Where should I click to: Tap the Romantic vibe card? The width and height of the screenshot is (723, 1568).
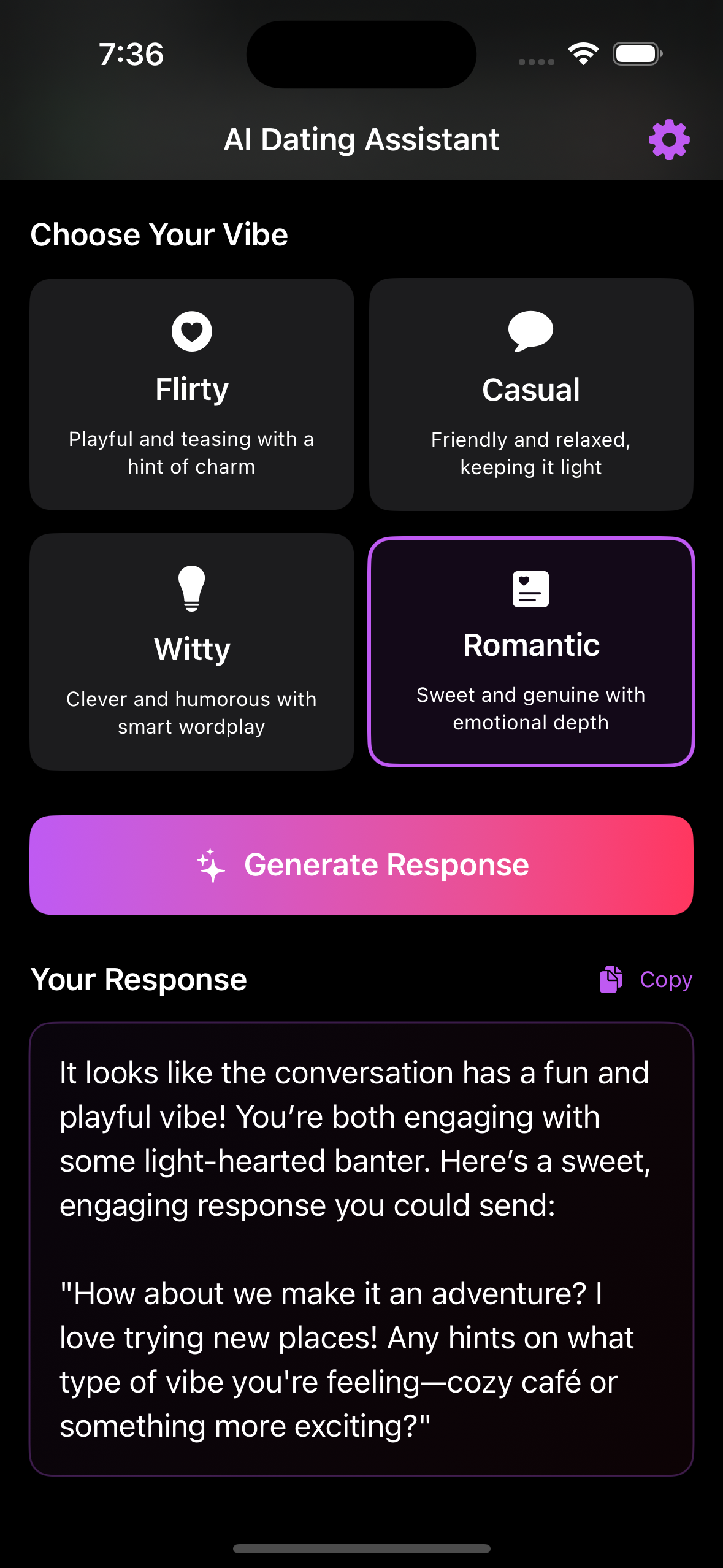pos(531,651)
